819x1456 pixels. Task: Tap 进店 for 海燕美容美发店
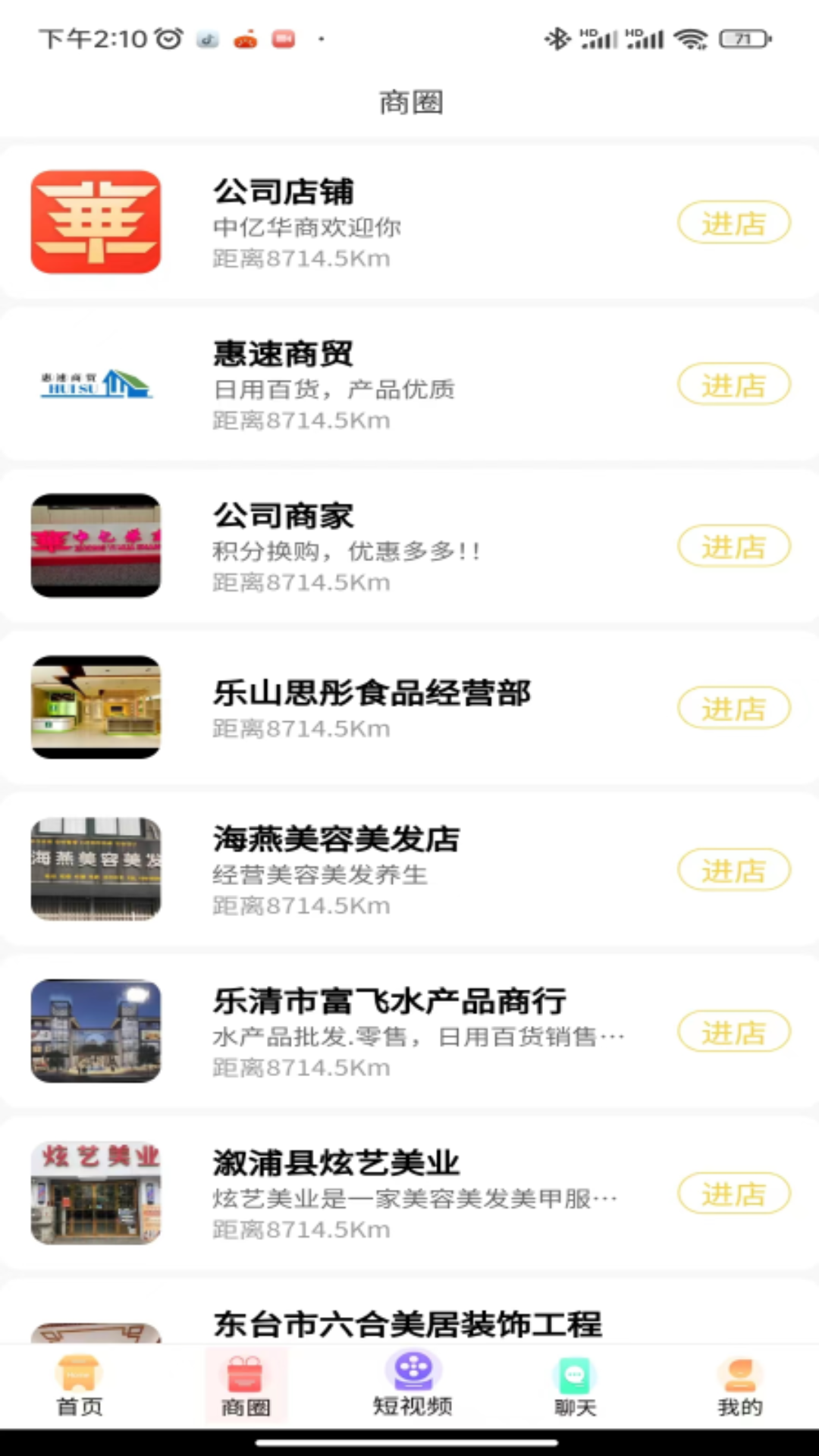pos(733,871)
